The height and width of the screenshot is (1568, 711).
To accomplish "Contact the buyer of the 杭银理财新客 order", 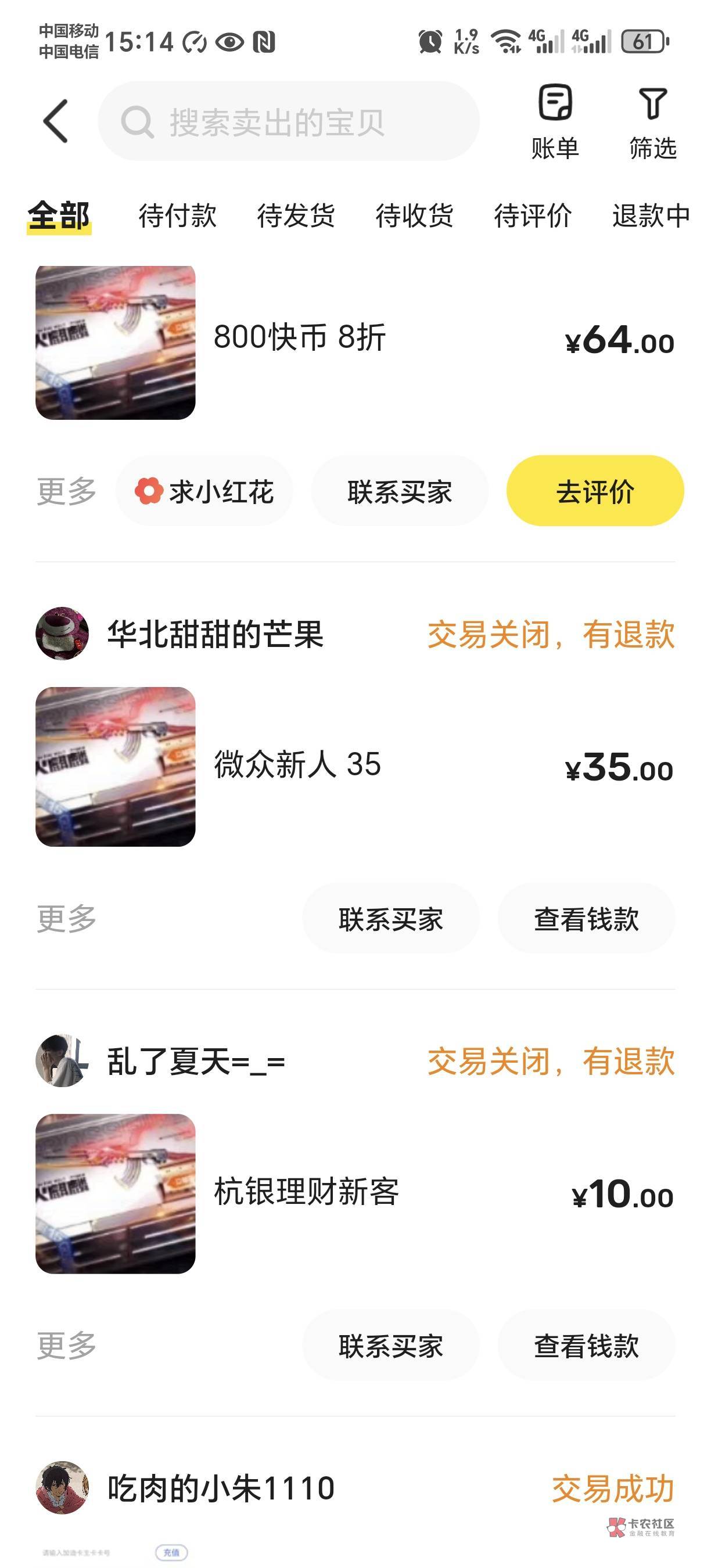I will point(391,1345).
